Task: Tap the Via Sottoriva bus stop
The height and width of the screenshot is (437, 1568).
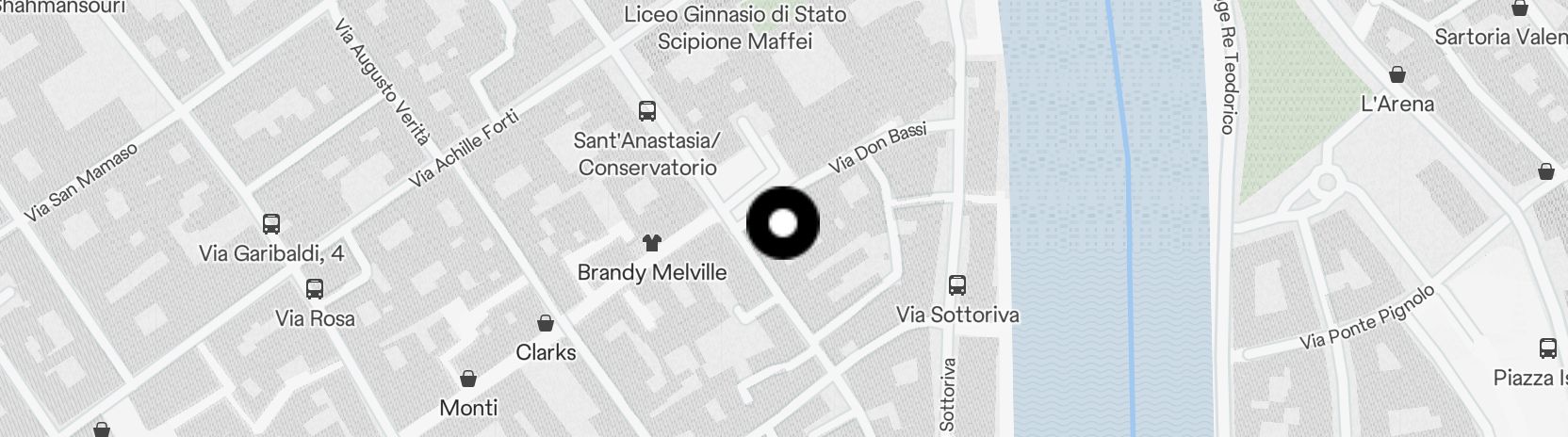Action: [x=957, y=285]
